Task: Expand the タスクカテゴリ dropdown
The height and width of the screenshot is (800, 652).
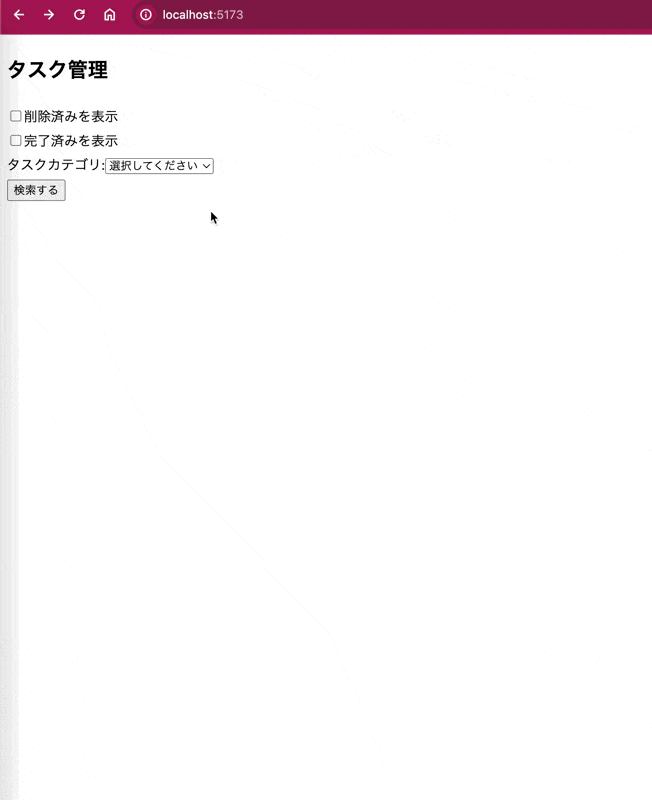Action: point(159,166)
